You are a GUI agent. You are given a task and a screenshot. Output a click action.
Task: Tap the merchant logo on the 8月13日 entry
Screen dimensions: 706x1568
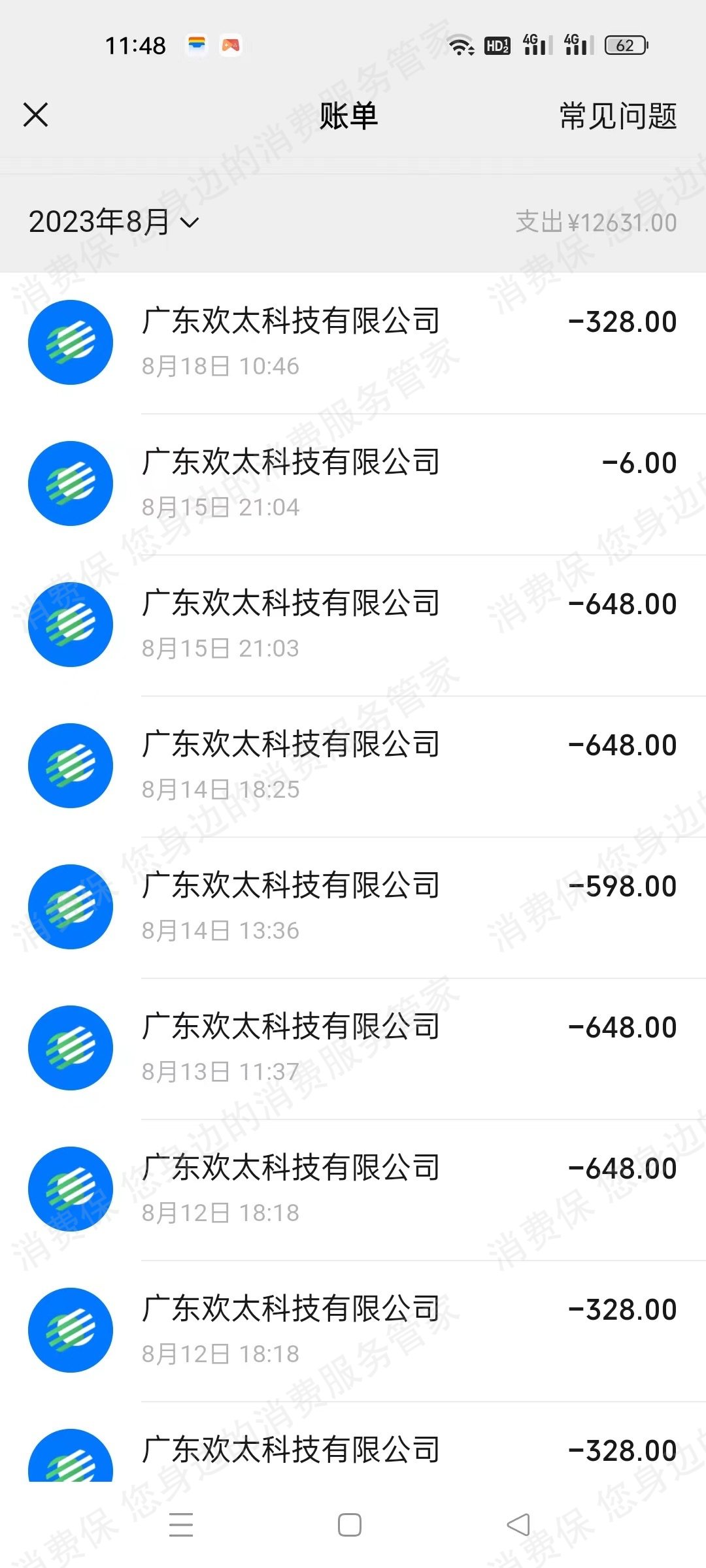(71, 1047)
